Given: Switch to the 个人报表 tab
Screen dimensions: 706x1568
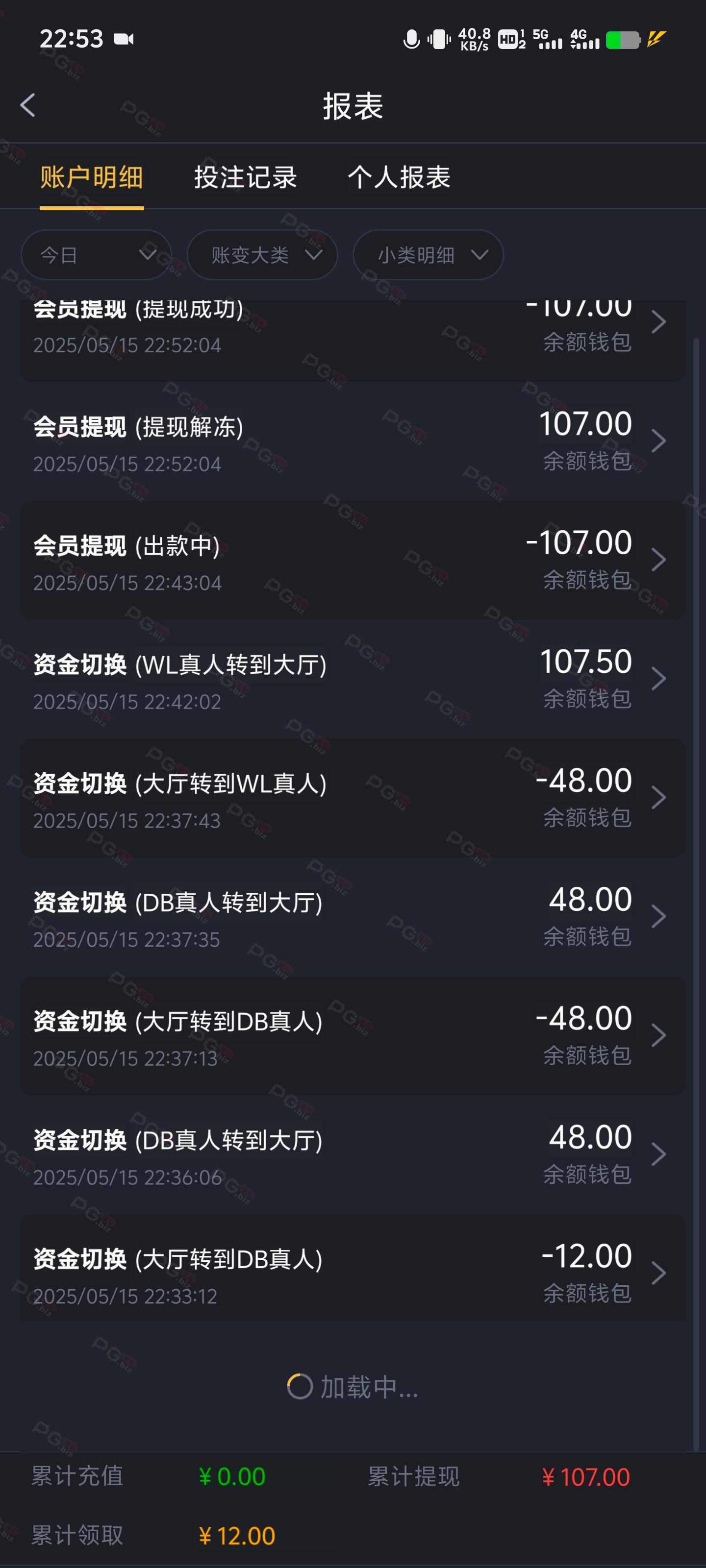Looking at the screenshot, I should coord(399,177).
